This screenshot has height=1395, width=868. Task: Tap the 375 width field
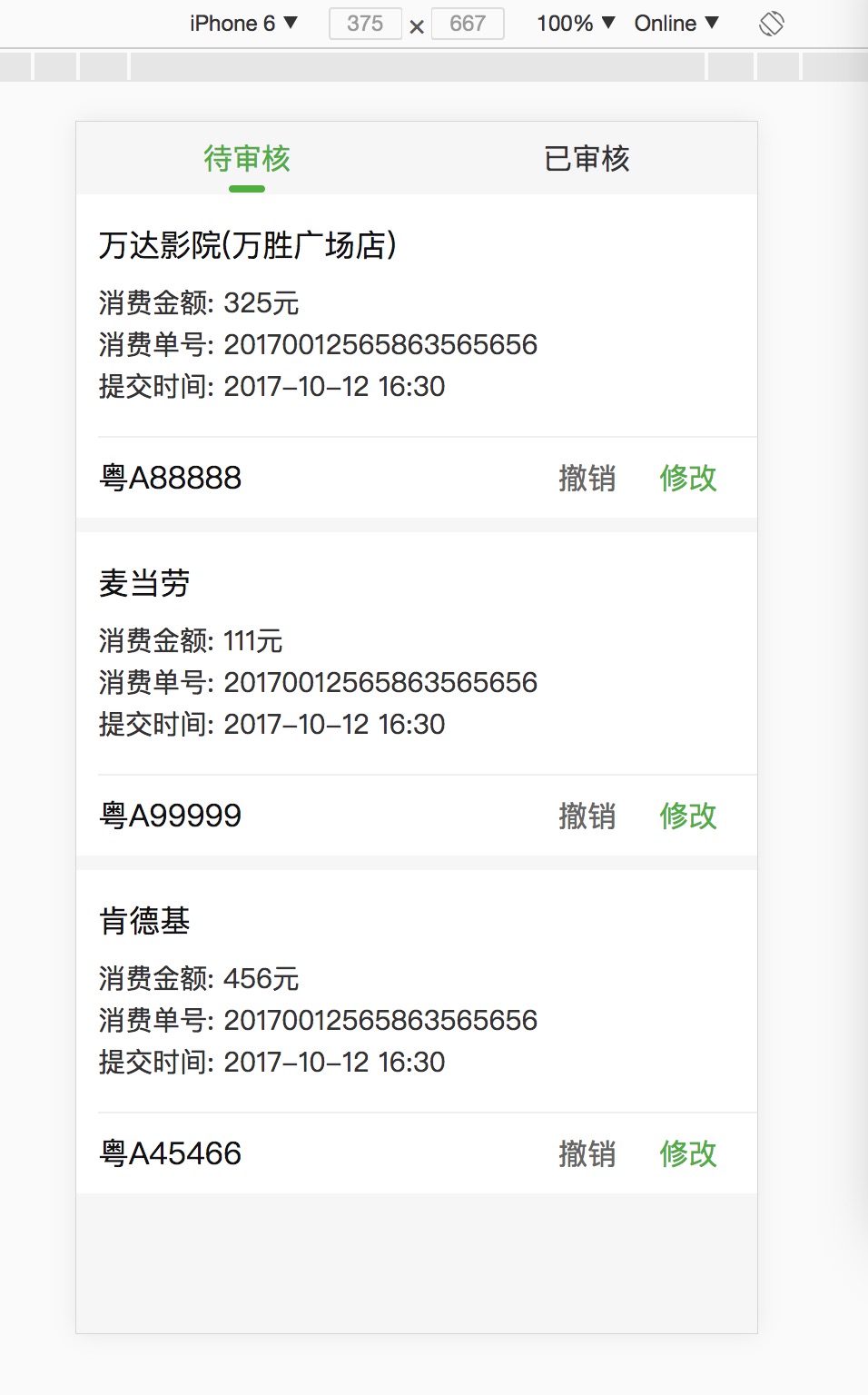point(365,24)
